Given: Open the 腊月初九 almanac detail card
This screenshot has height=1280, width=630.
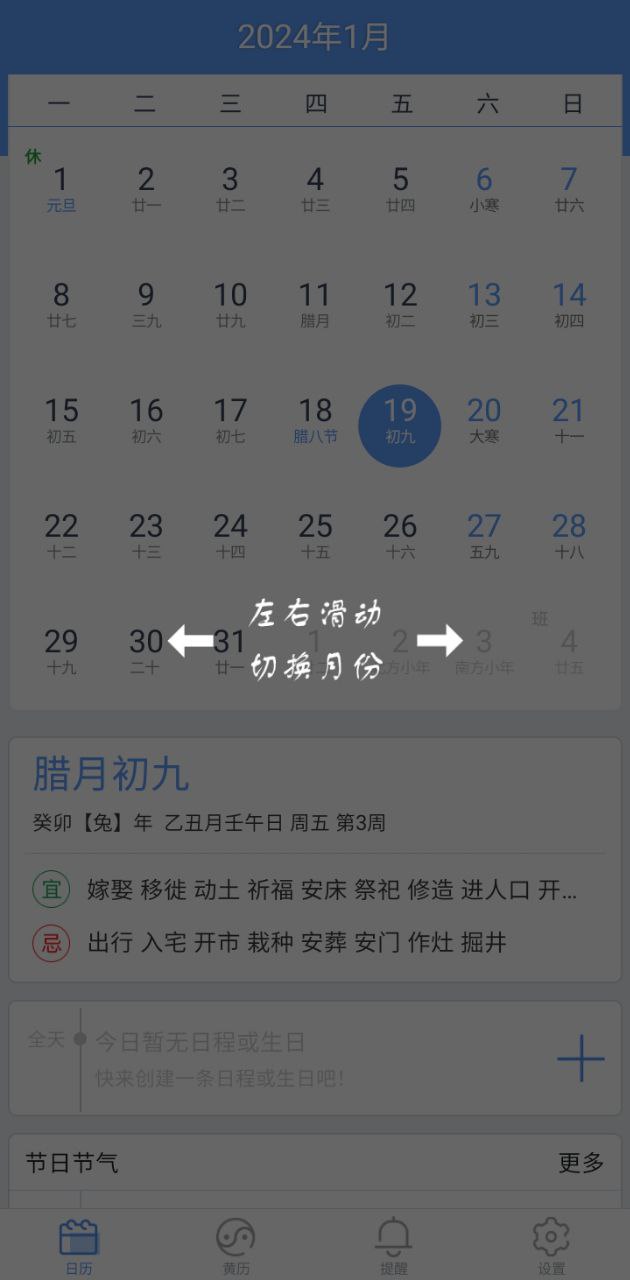Looking at the screenshot, I should click(315, 860).
